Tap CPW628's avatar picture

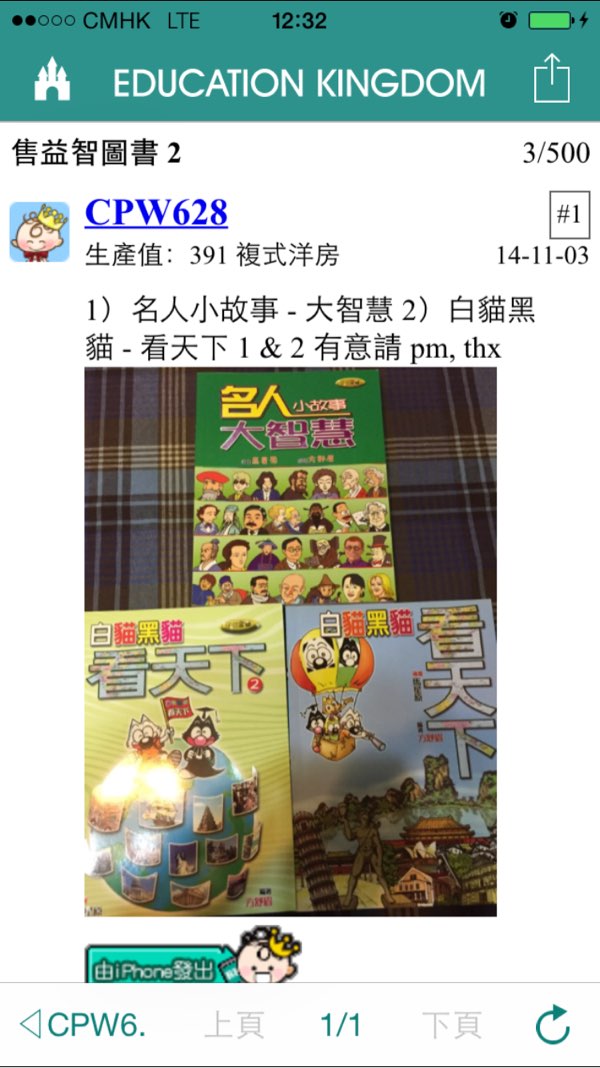pyautogui.click(x=40, y=232)
